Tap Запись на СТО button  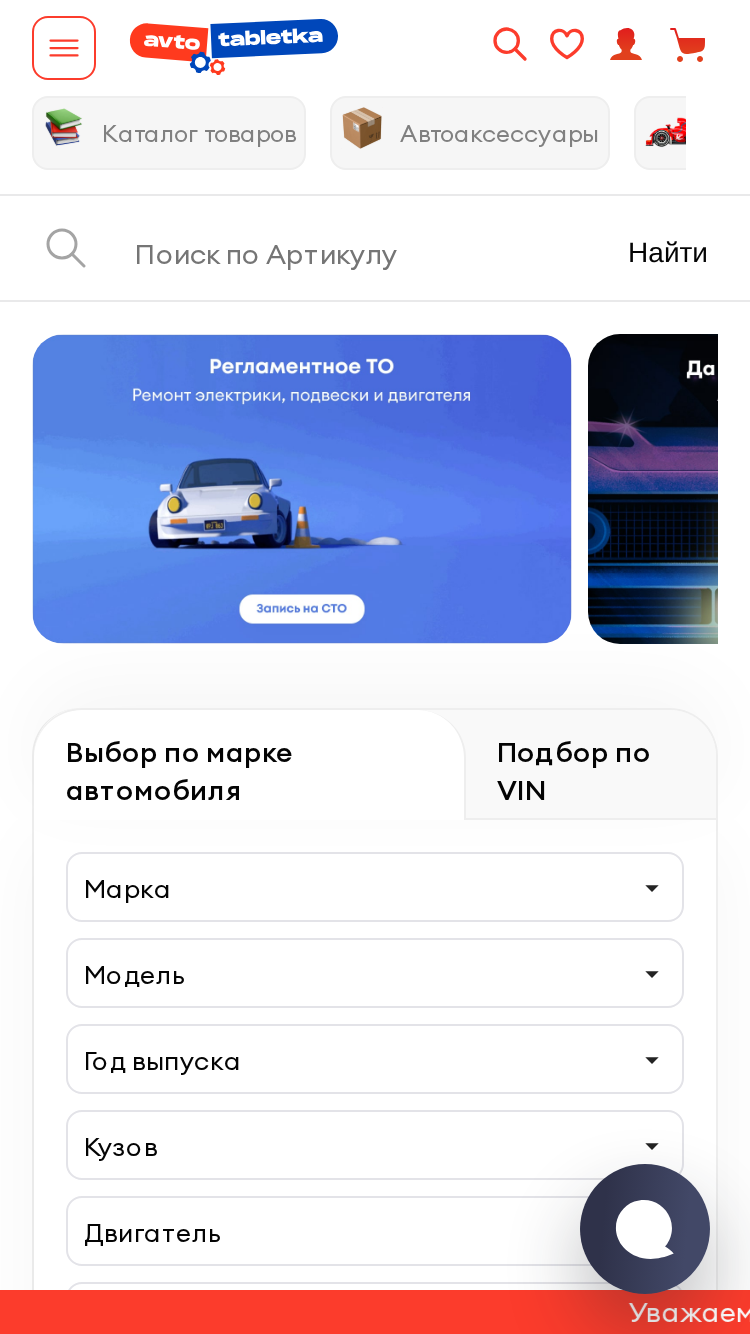point(302,608)
